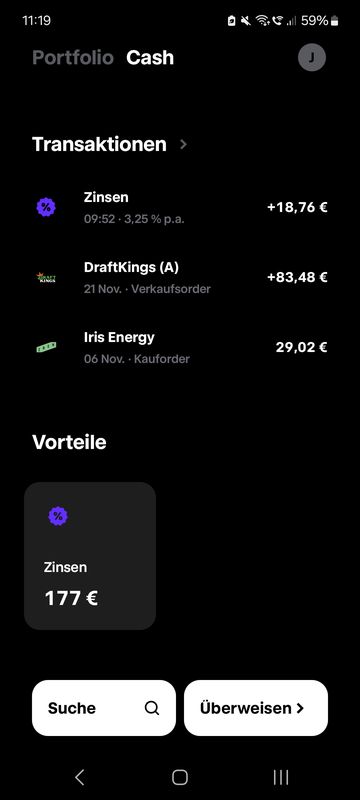Tap the Überweisen button
The width and height of the screenshot is (360, 800).
[256, 708]
